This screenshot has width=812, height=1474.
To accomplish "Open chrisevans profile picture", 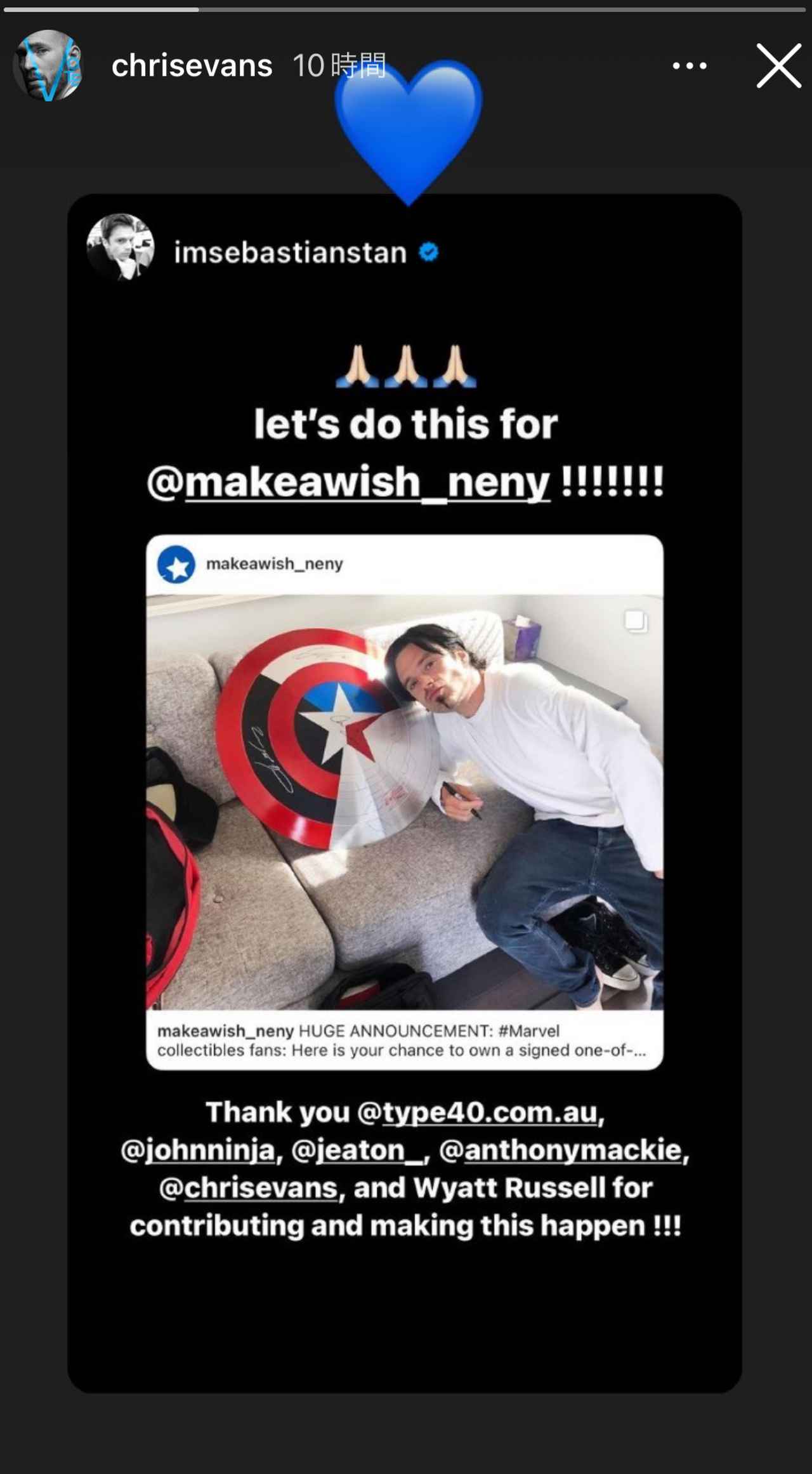I will (x=48, y=65).
